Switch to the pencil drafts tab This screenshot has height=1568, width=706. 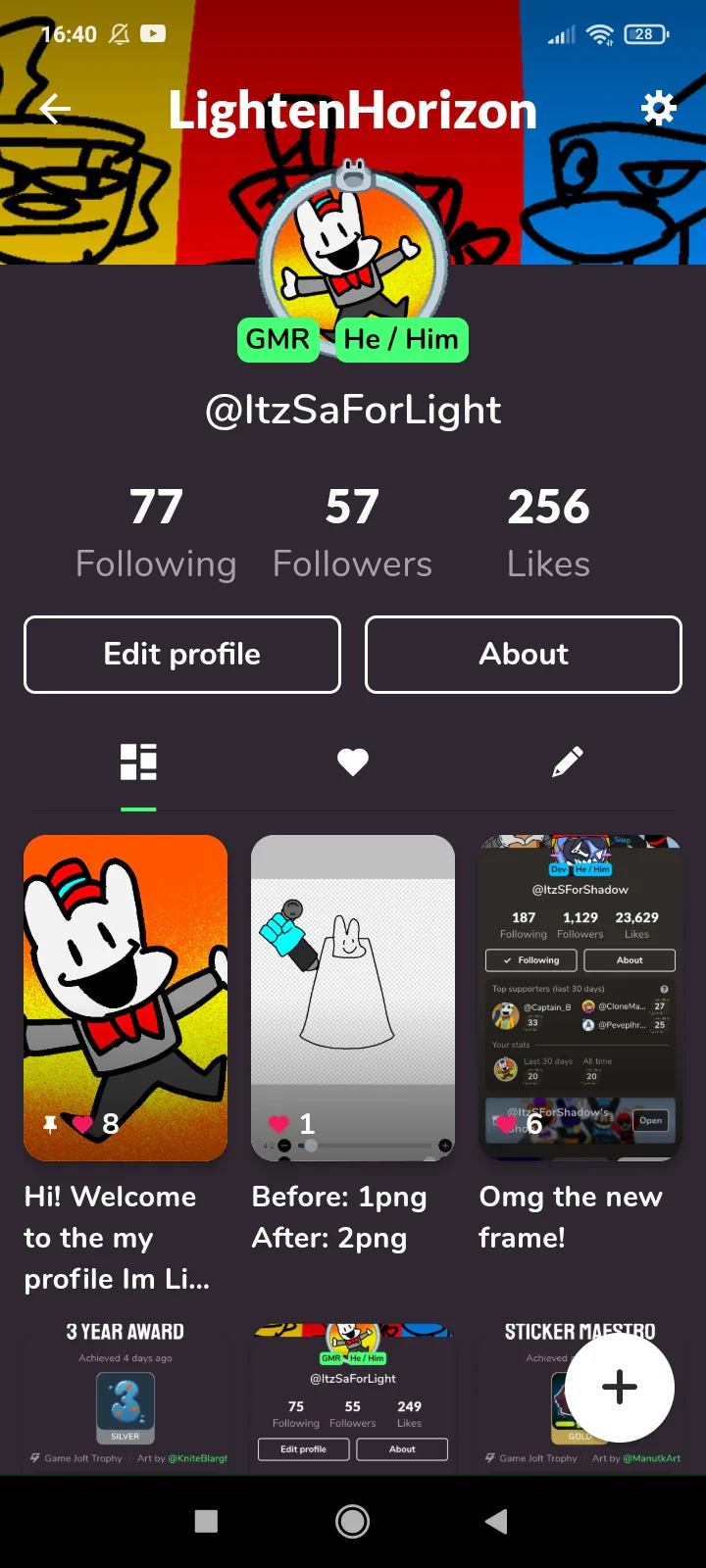[x=567, y=762]
